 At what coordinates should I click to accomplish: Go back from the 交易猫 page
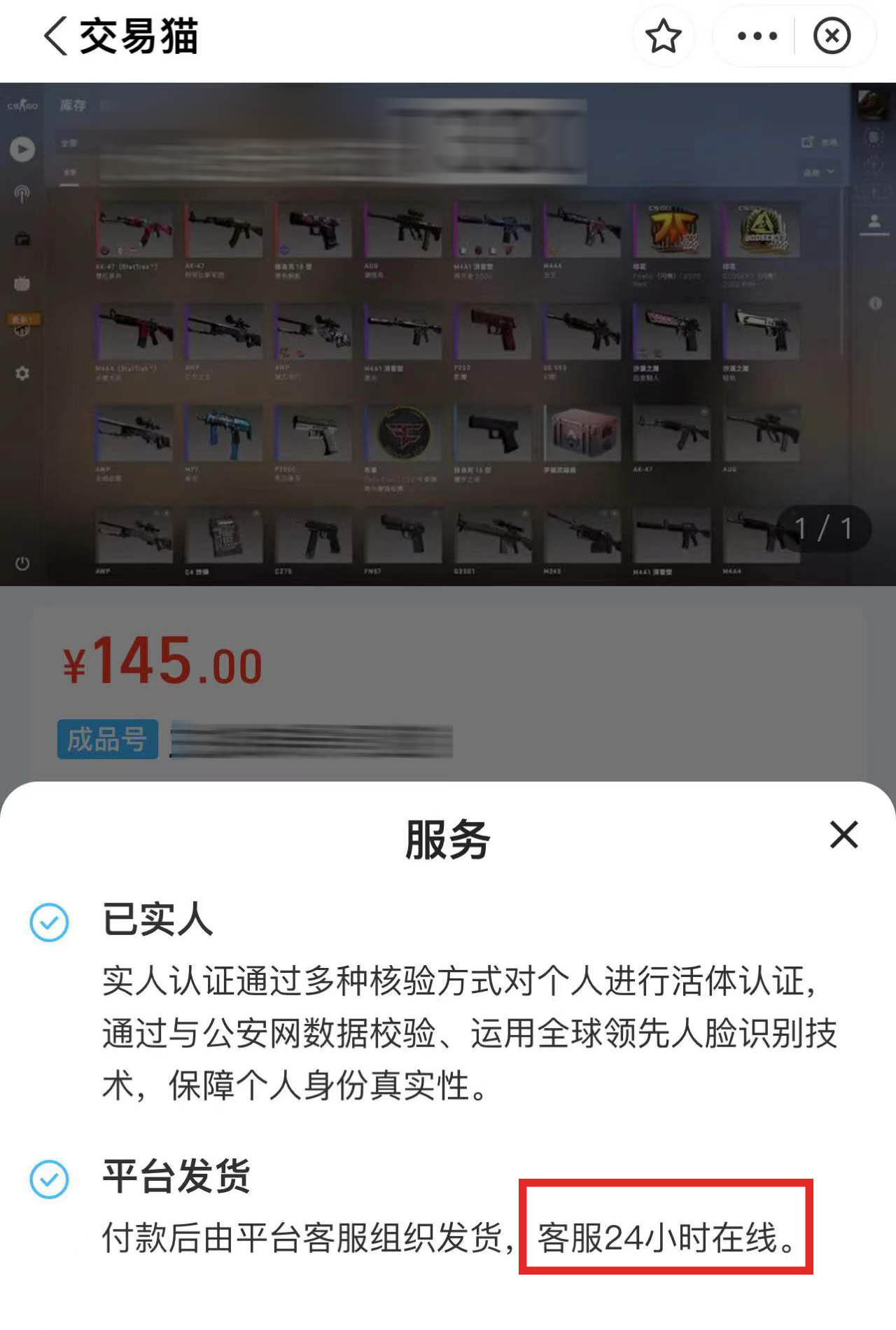pyautogui.click(x=56, y=36)
